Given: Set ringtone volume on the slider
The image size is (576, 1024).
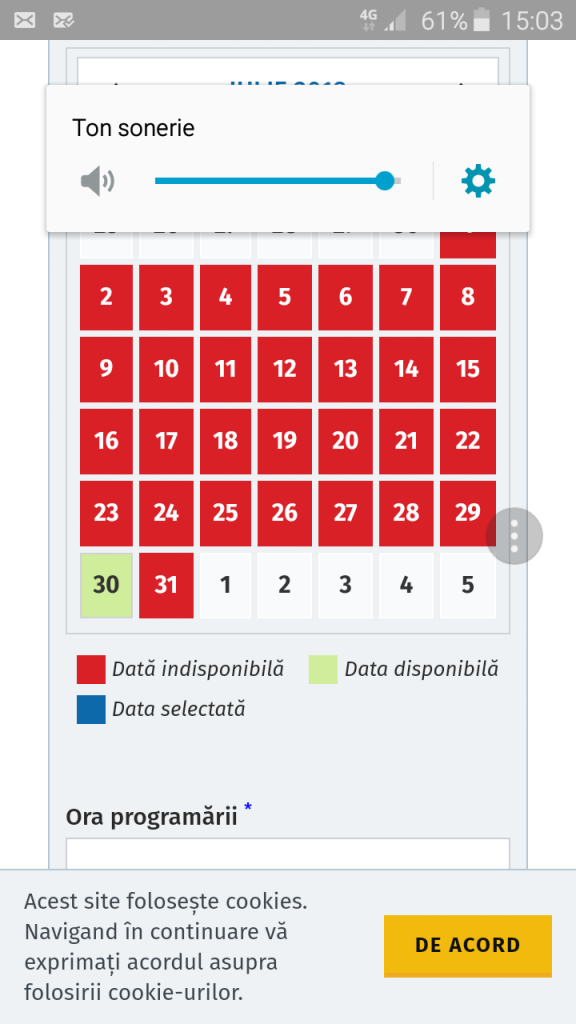Looking at the screenshot, I should [x=278, y=181].
